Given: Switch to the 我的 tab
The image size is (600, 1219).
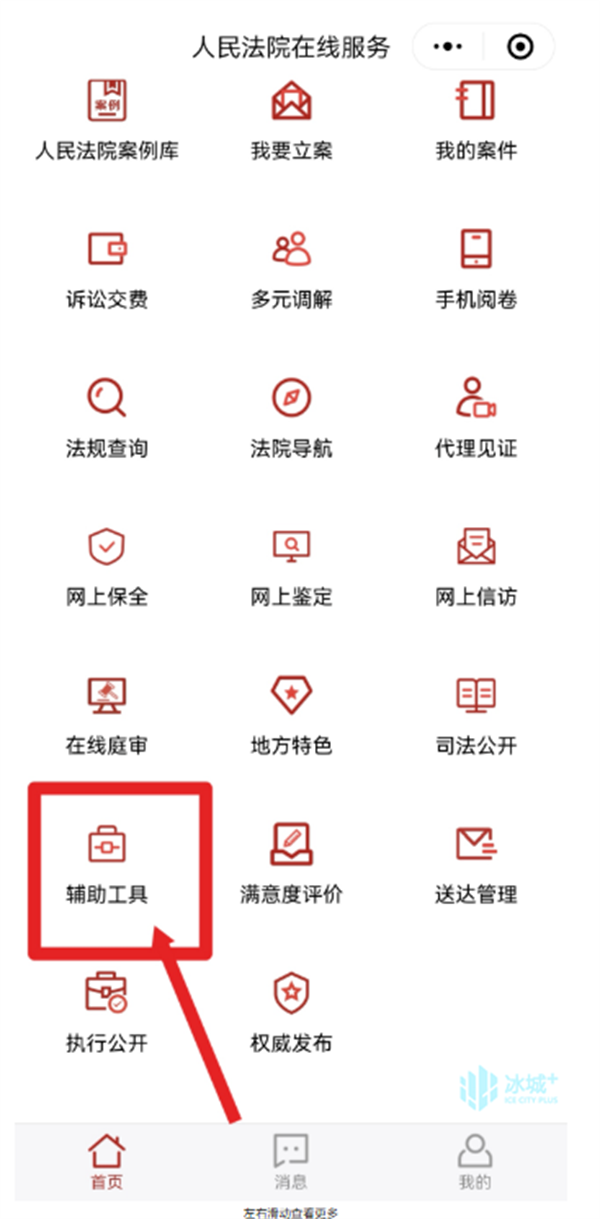Looking at the screenshot, I should click(475, 1162).
